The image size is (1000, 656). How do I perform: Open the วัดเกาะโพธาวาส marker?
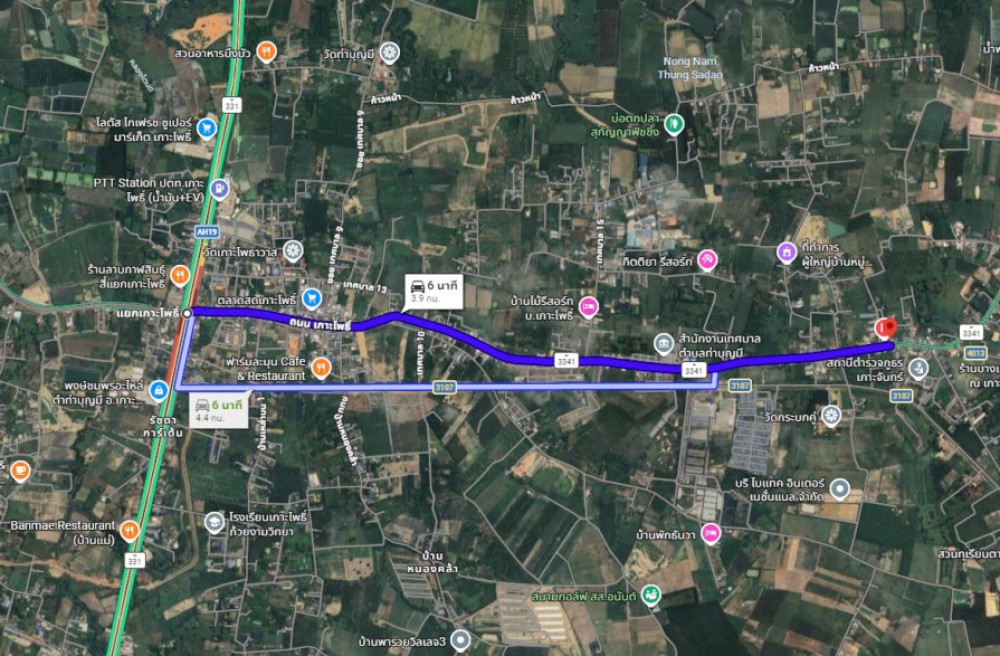[x=292, y=249]
